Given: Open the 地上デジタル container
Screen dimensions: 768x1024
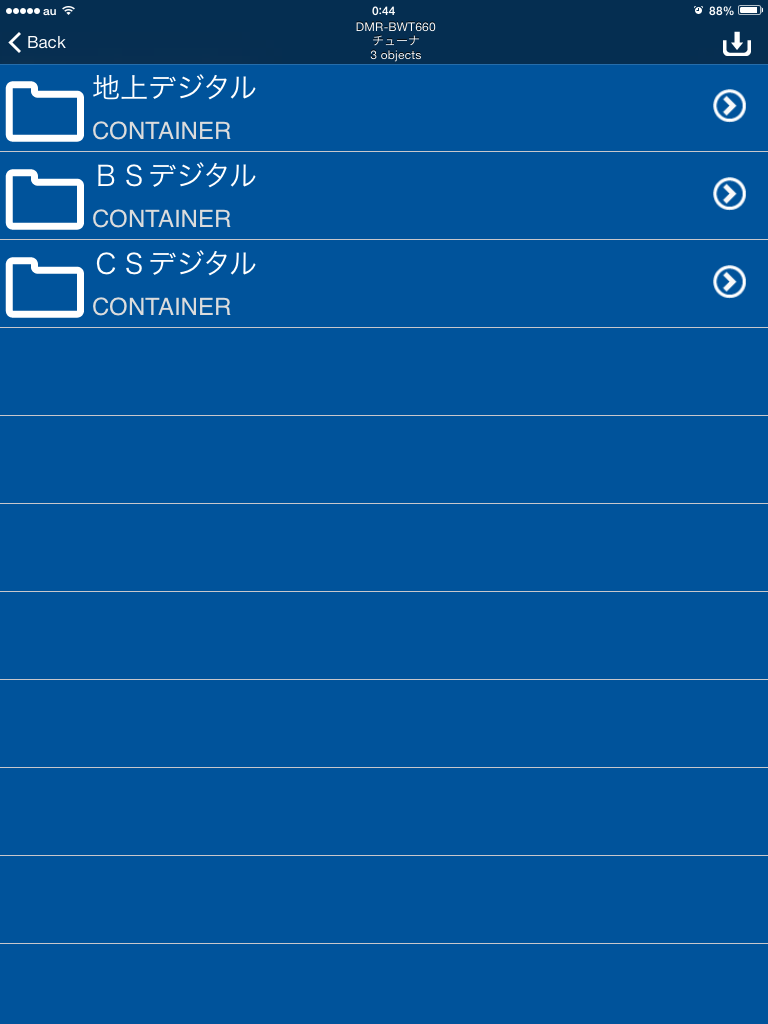Looking at the screenshot, I should pyautogui.click(x=175, y=108).
